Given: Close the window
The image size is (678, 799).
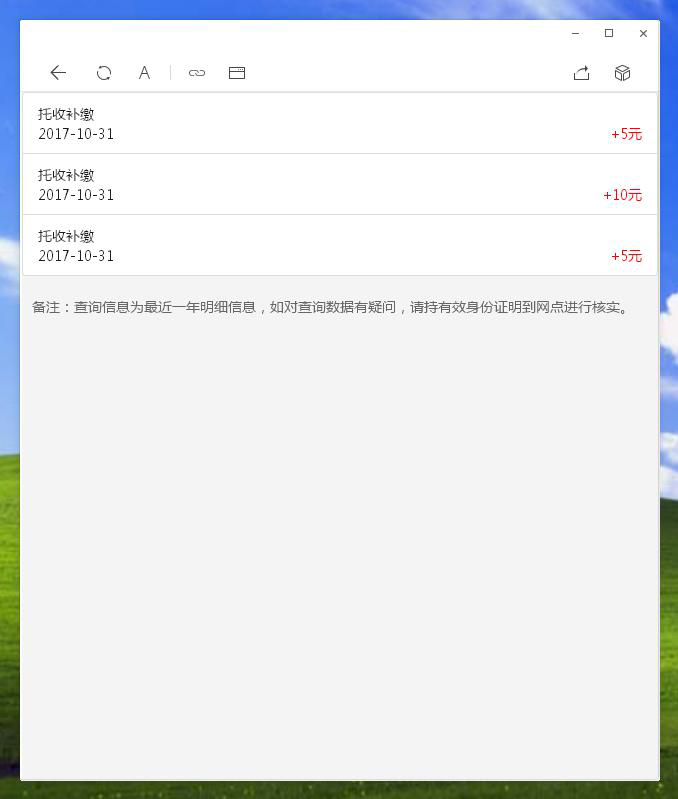Looking at the screenshot, I should click(643, 33).
